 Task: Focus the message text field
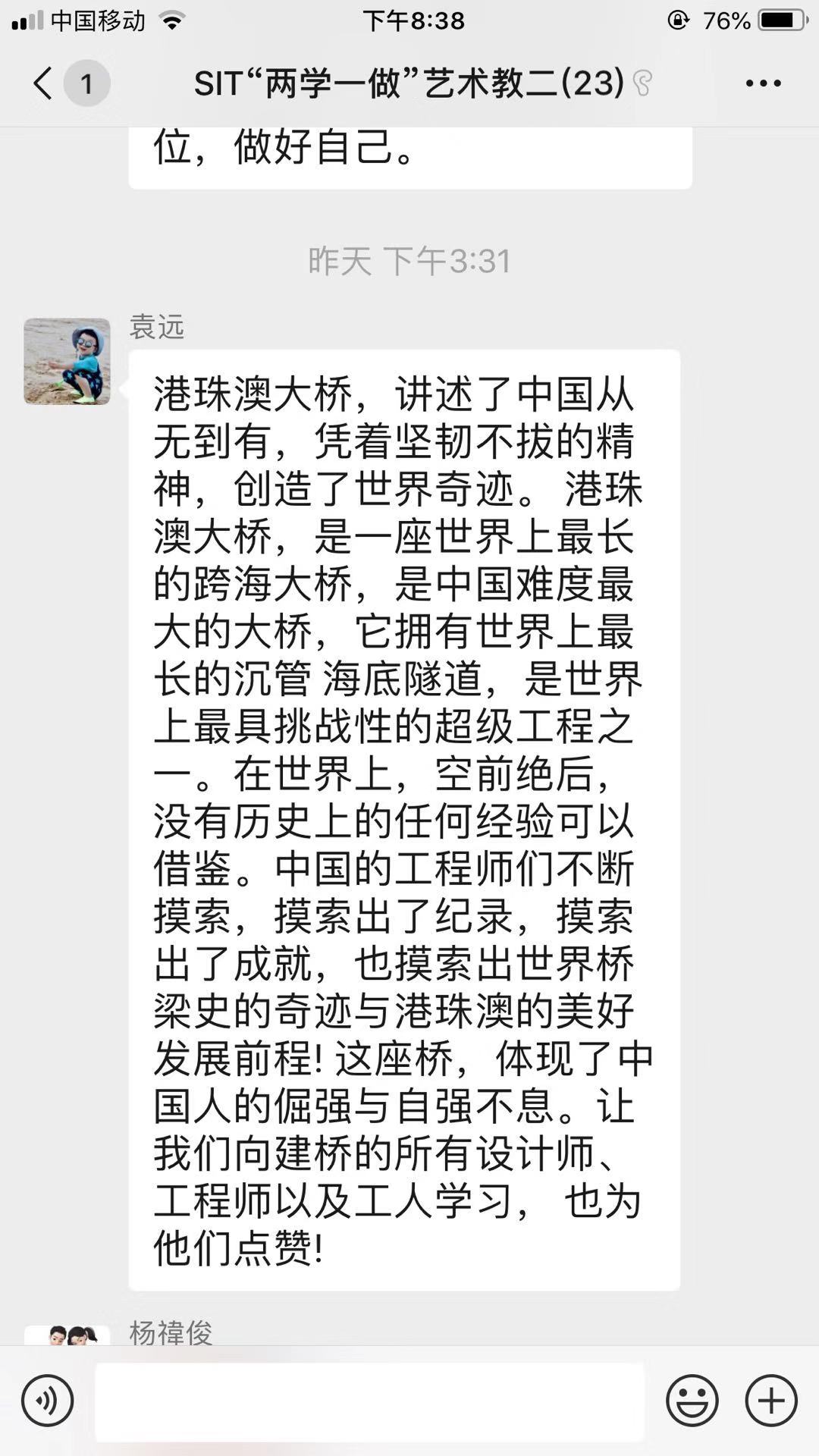click(369, 1401)
